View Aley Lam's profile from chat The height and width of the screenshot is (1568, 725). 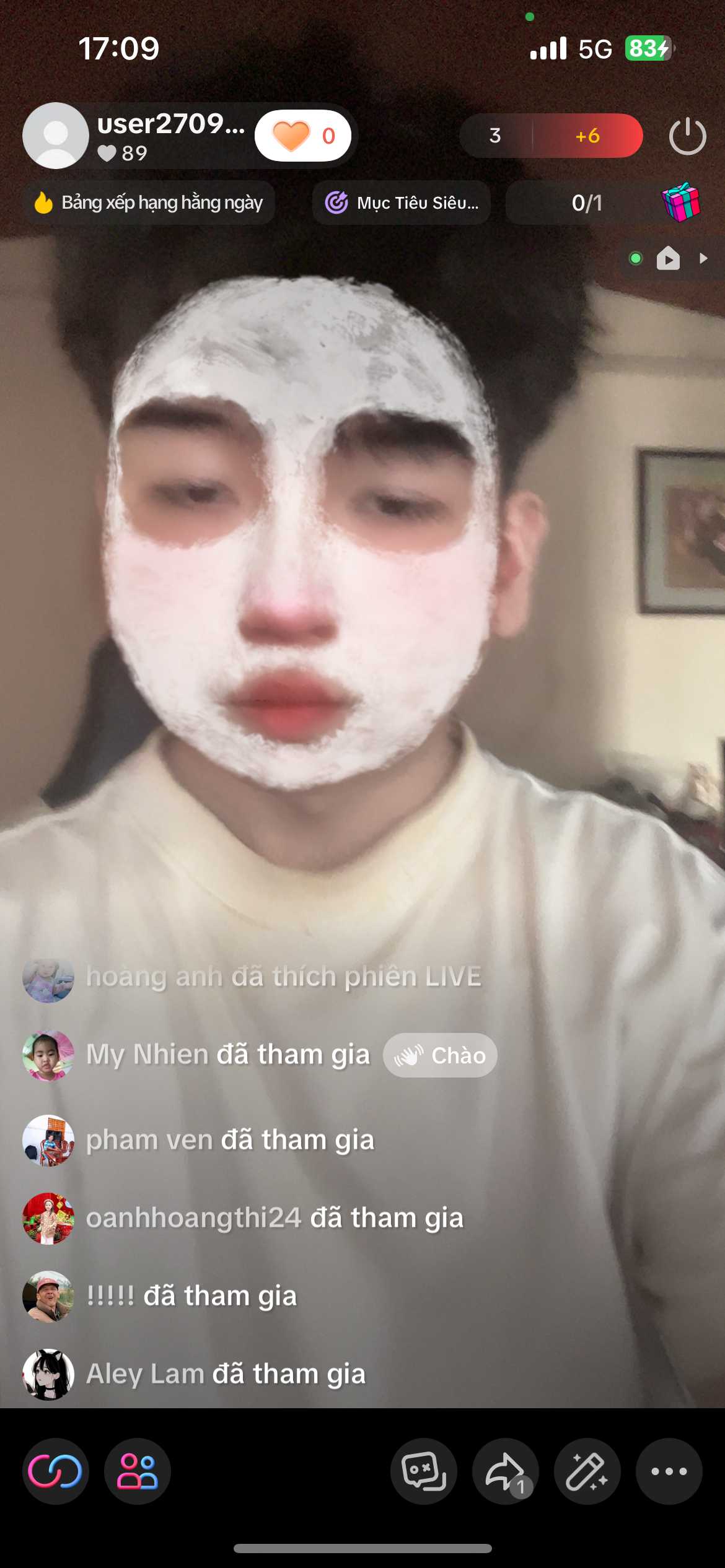[x=48, y=1374]
